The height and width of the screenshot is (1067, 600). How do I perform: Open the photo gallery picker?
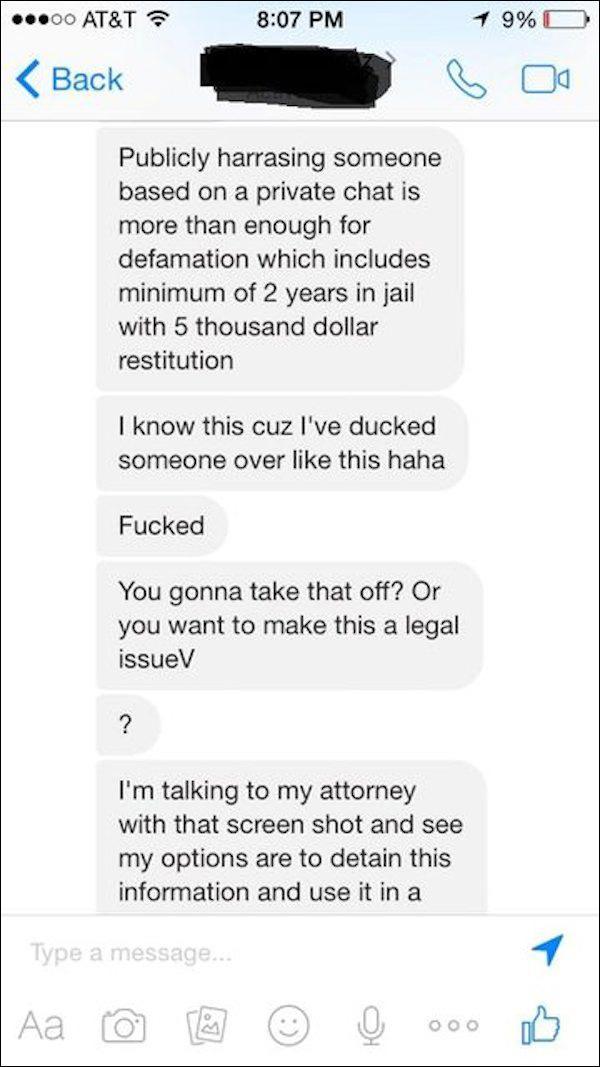[206, 1025]
